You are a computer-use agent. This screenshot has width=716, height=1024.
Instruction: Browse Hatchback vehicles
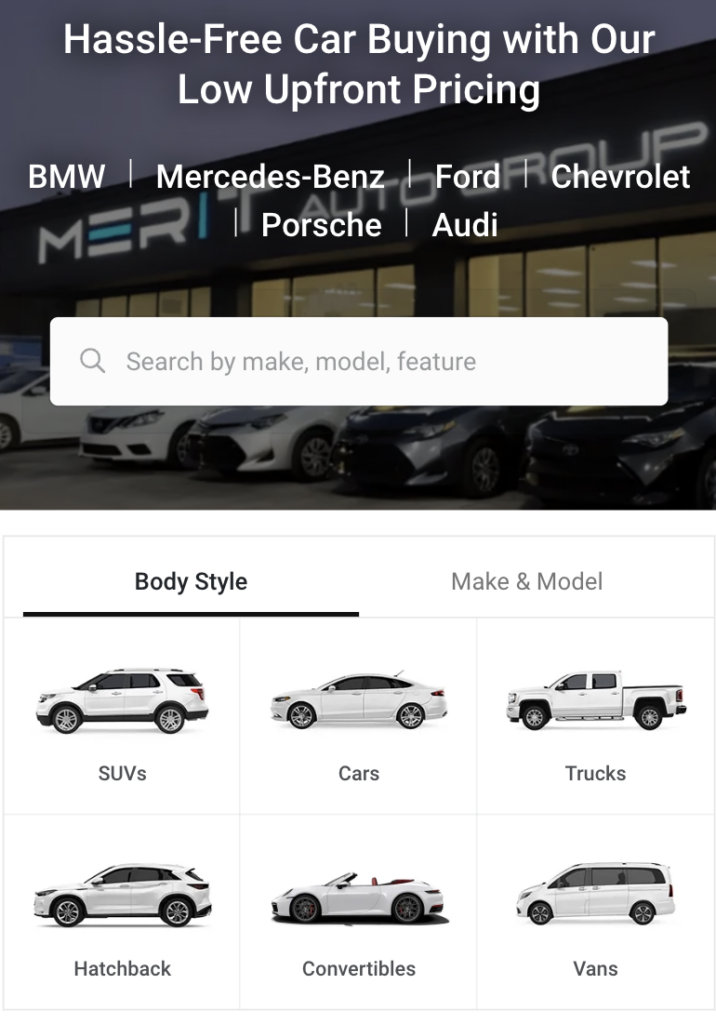click(122, 913)
